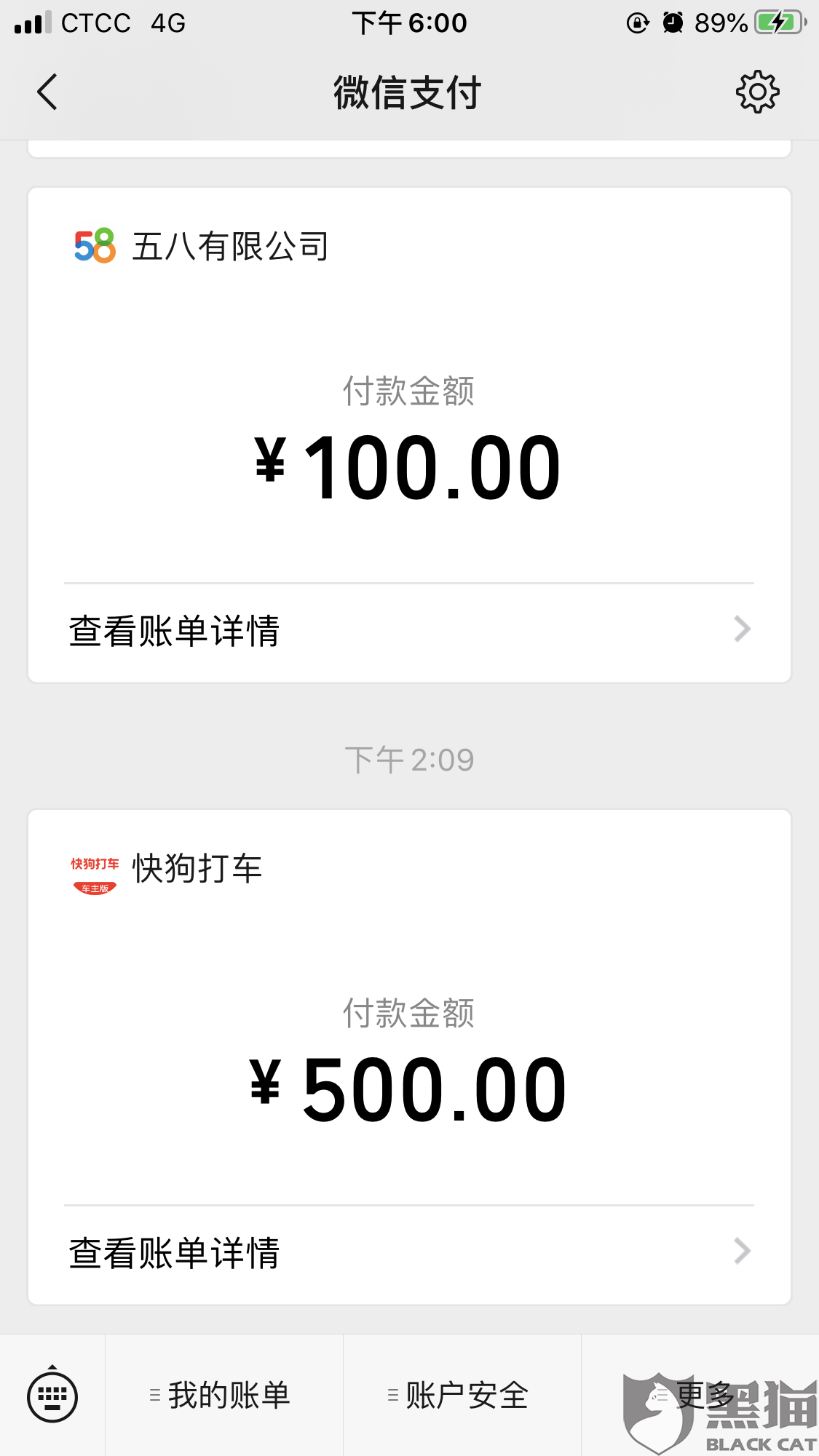The height and width of the screenshot is (1456, 819).
Task: Open the settings gear icon
Action: tap(757, 92)
